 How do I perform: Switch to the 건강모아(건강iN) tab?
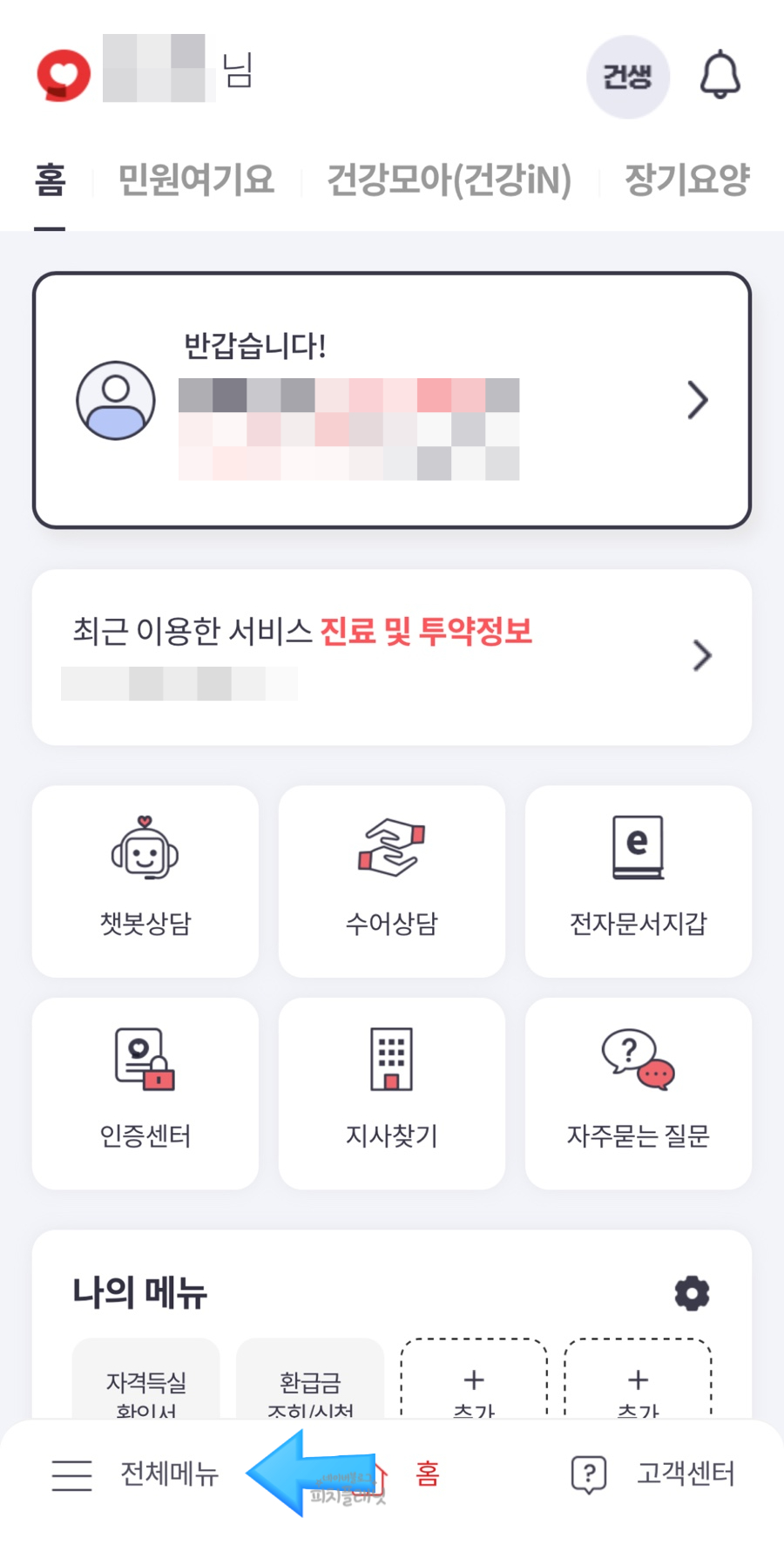(x=449, y=180)
